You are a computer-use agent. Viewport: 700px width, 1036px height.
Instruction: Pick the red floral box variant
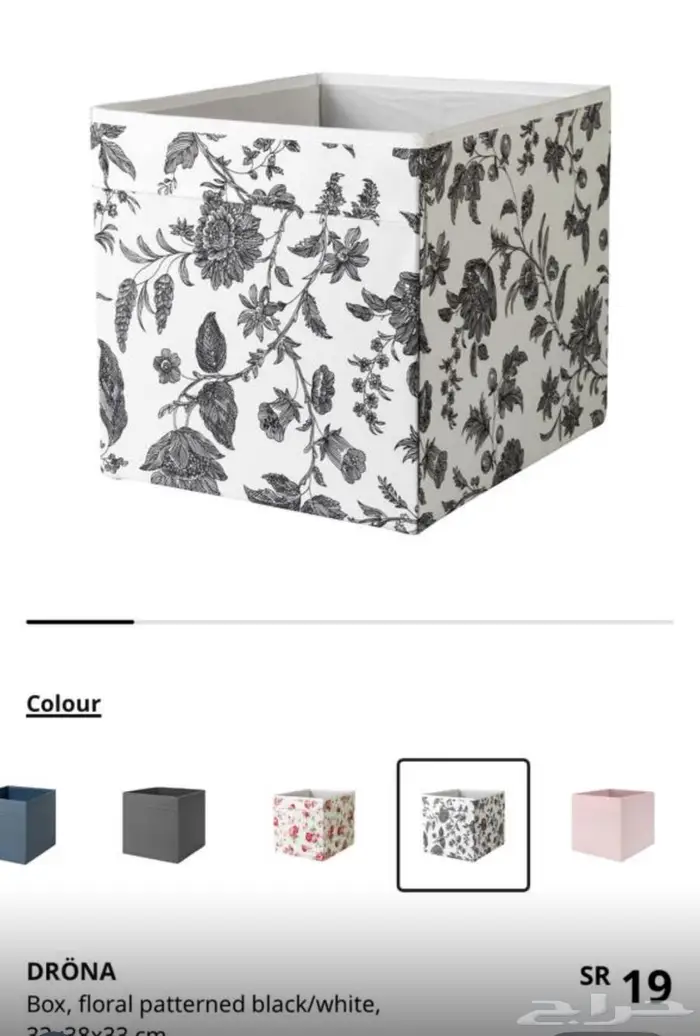[x=314, y=824]
